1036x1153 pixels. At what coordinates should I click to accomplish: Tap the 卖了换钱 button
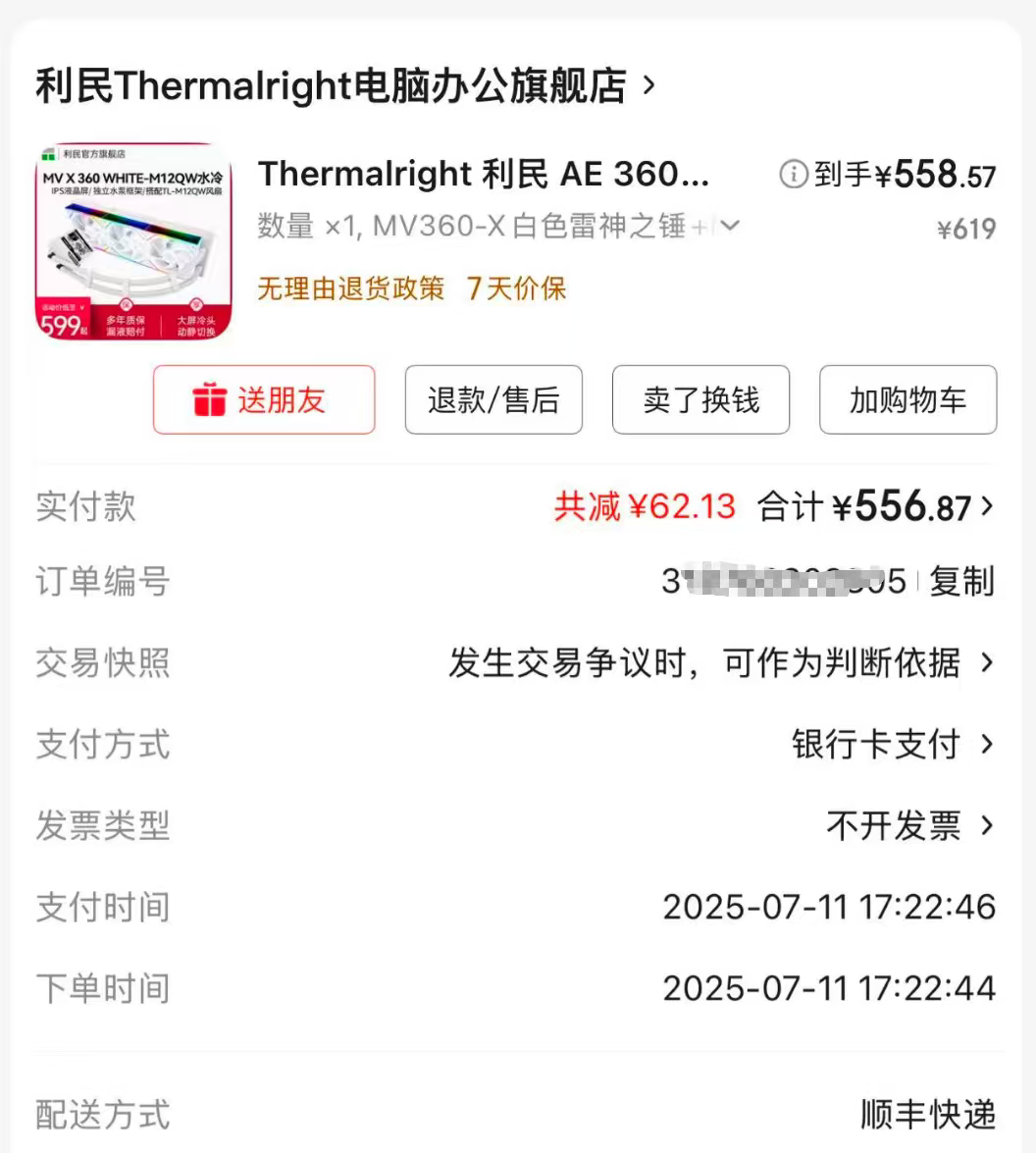(x=700, y=400)
